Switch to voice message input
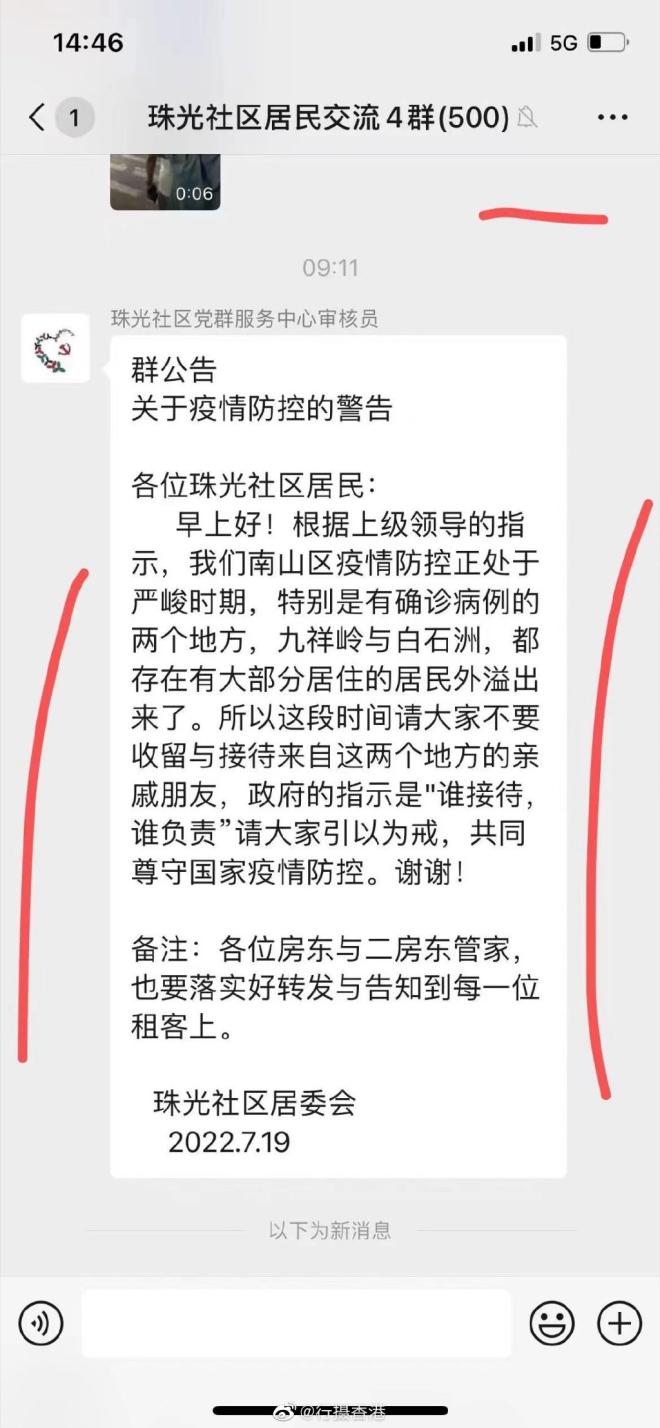Screen dimensions: 660x1428 [x=41, y=1324]
